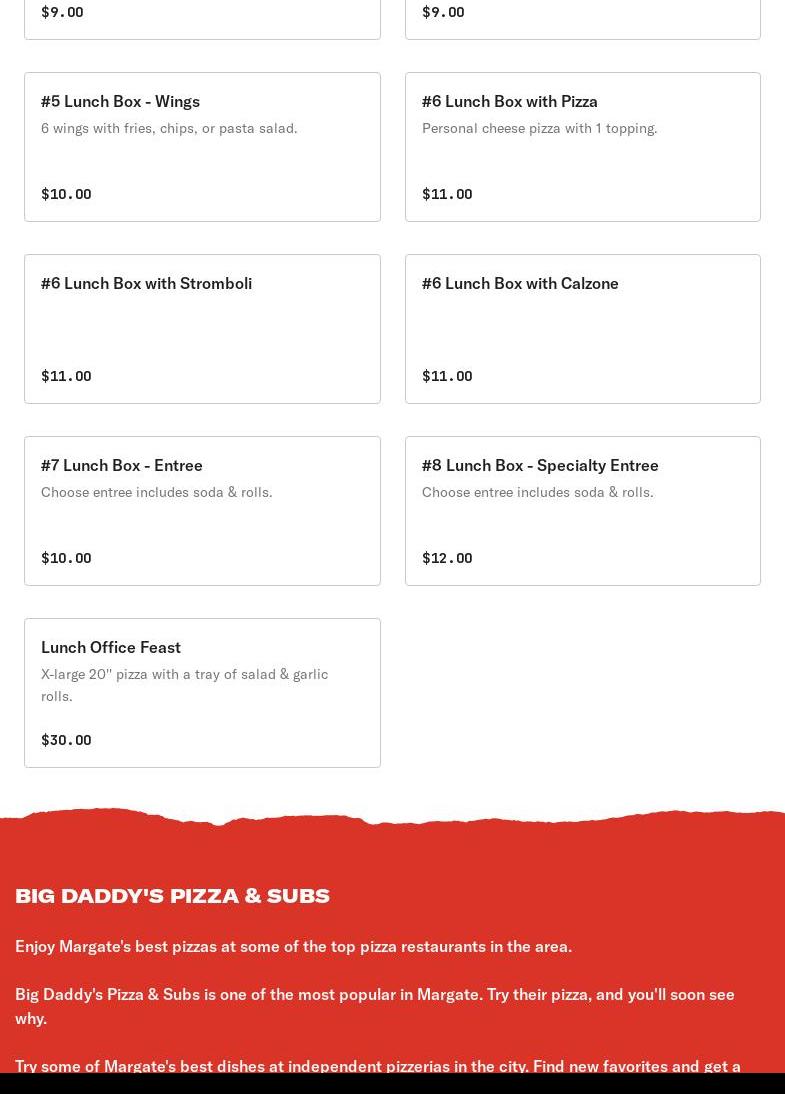Screen dimensions: 785x1094
Task: Choose #6 Lunch Box with Stromboli
Action: [x=202, y=329]
